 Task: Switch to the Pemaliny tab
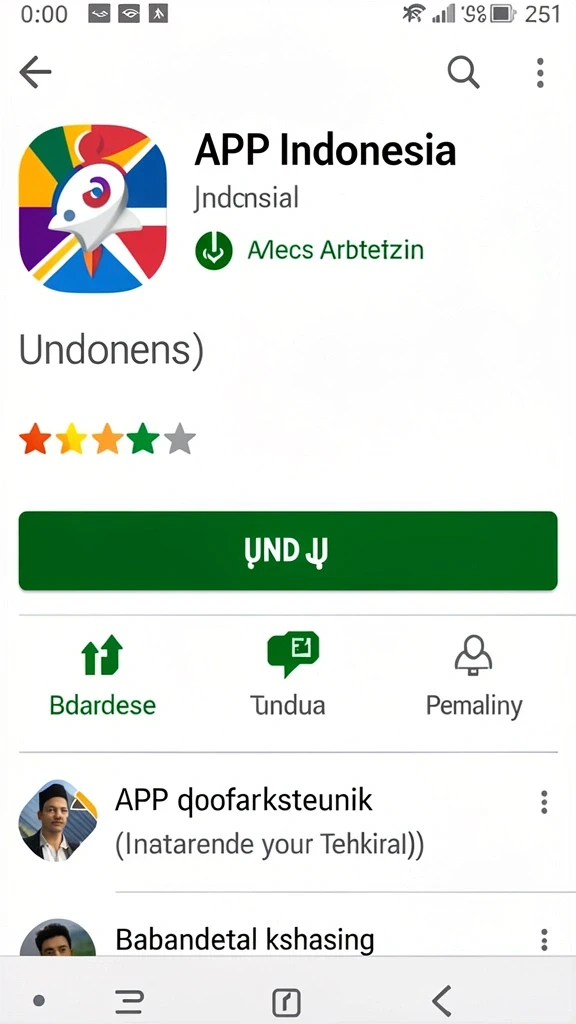tap(474, 677)
